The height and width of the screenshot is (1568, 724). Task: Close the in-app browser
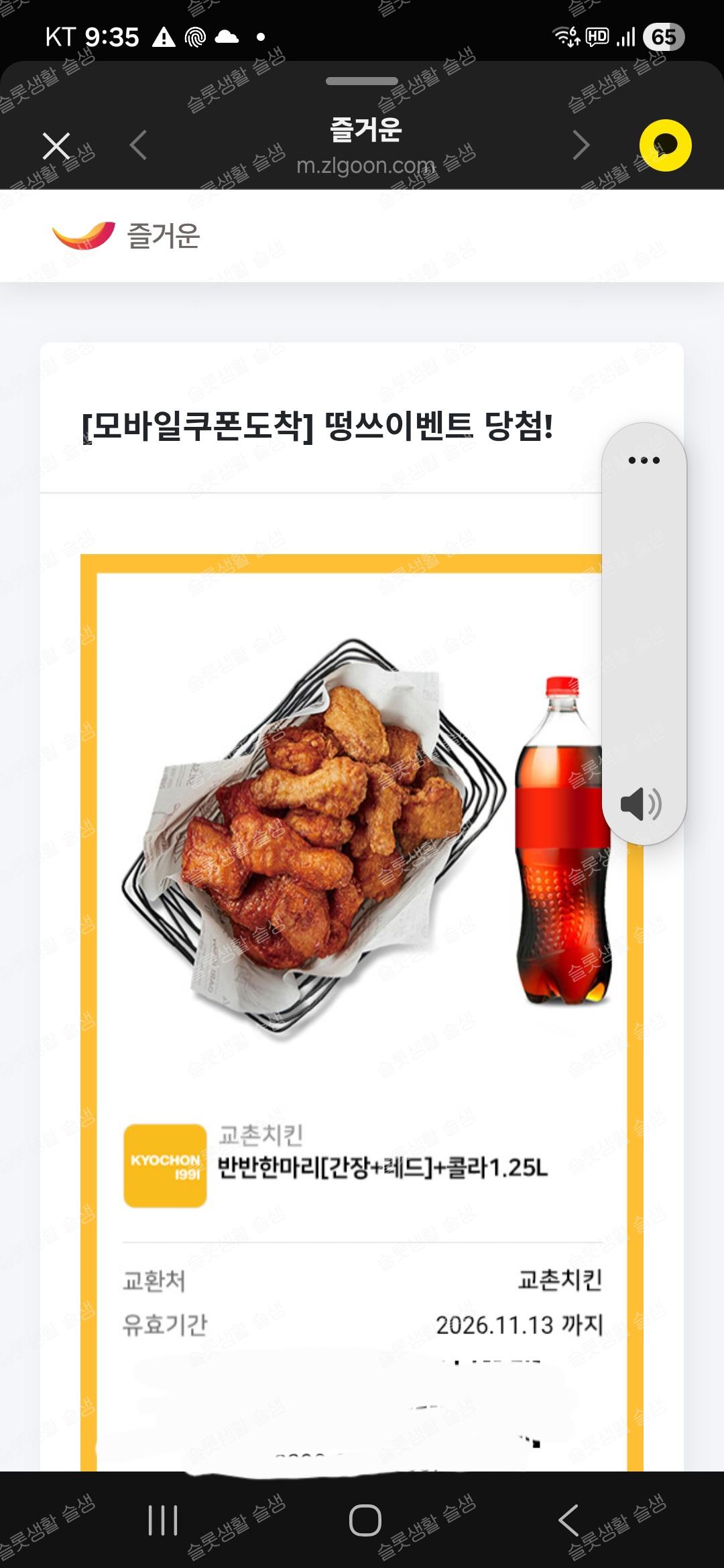(56, 145)
